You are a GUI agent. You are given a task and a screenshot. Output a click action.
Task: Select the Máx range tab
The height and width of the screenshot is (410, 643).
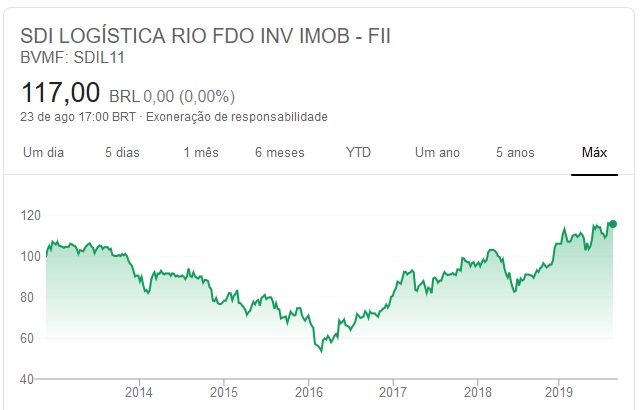click(x=594, y=153)
